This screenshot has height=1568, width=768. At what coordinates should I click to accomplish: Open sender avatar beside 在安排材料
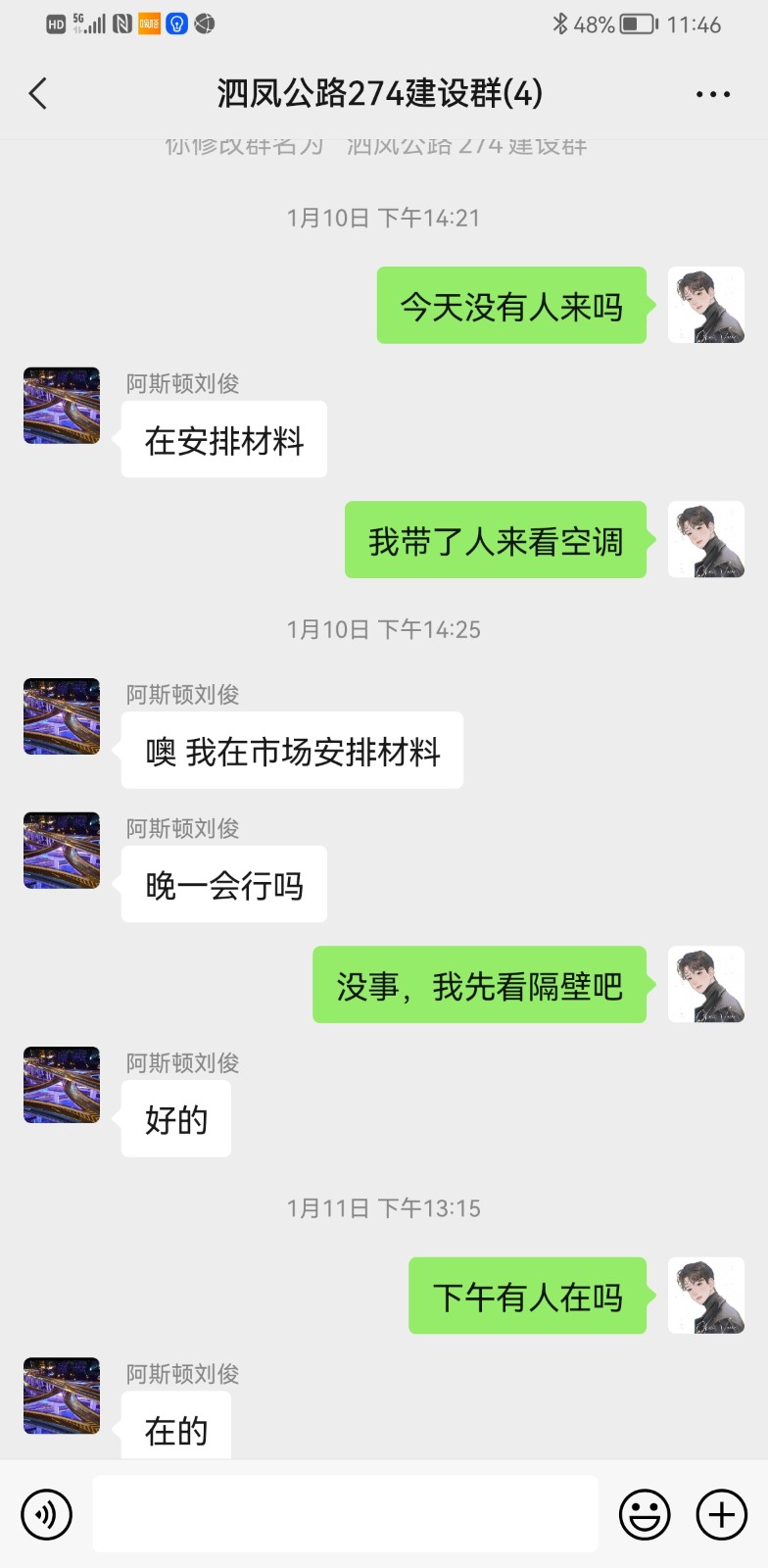[62, 406]
